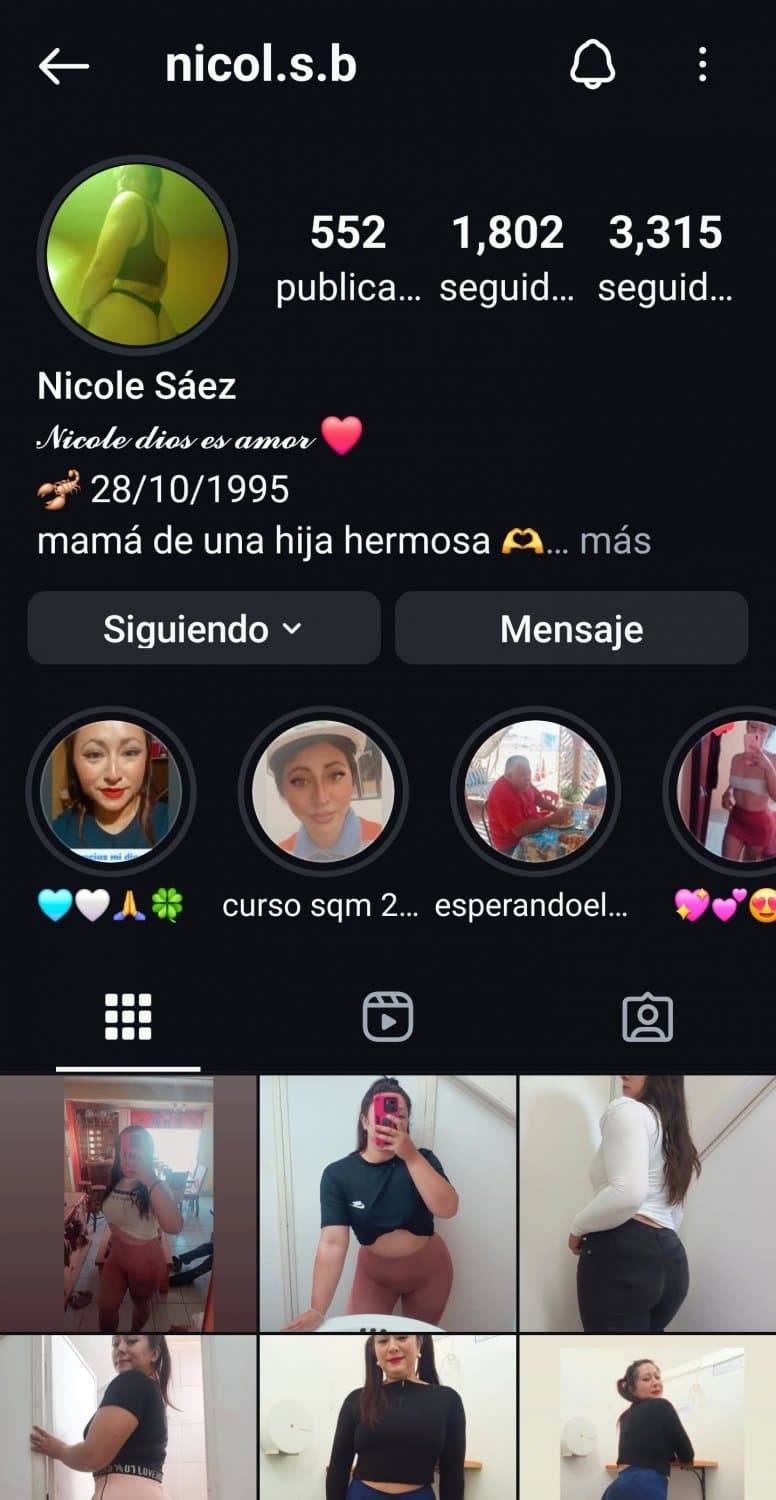This screenshot has height=1500, width=776.
Task: Click the back arrow to leave profile
Action: [x=62, y=64]
